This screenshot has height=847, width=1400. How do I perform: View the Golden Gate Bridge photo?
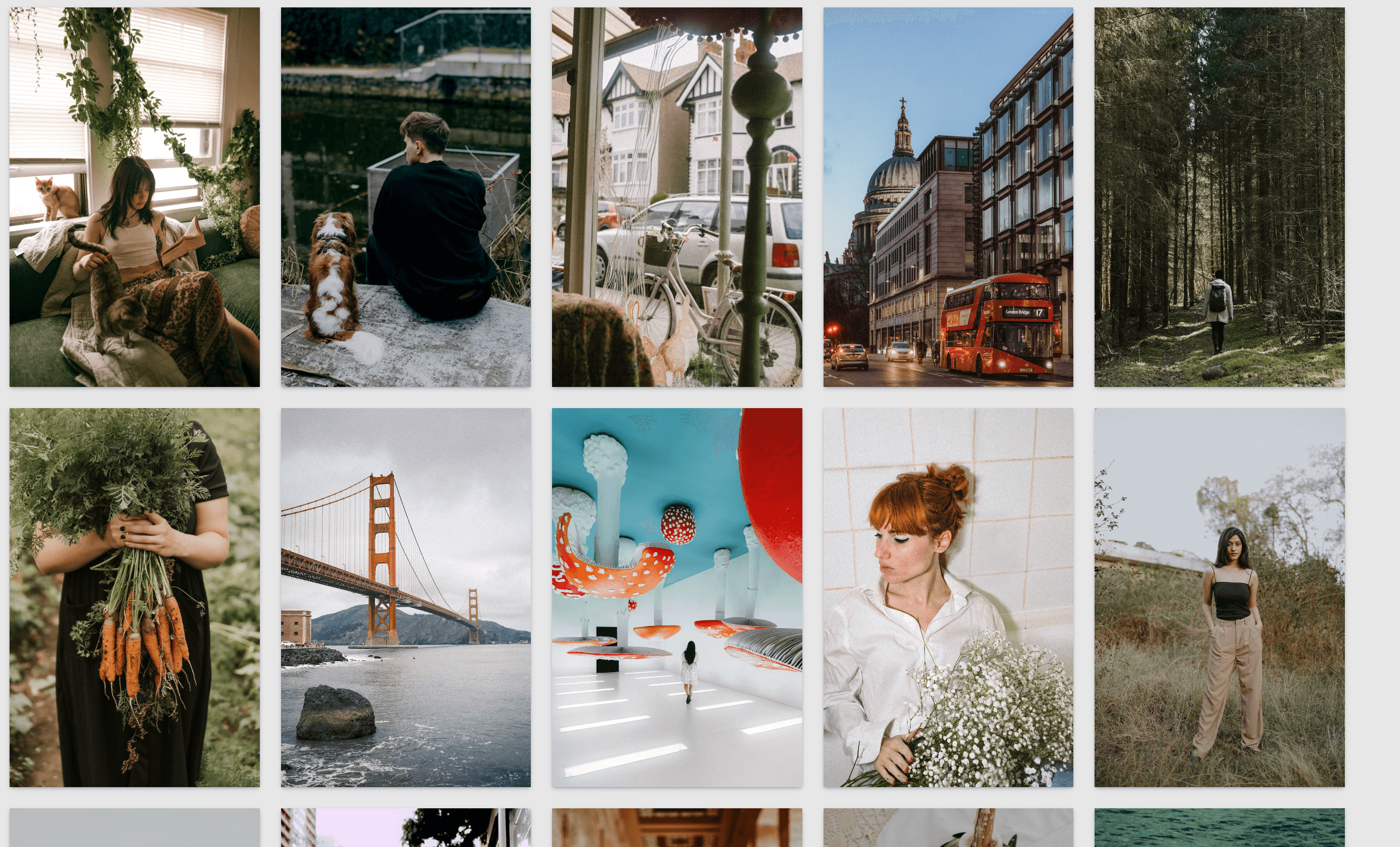(406, 597)
